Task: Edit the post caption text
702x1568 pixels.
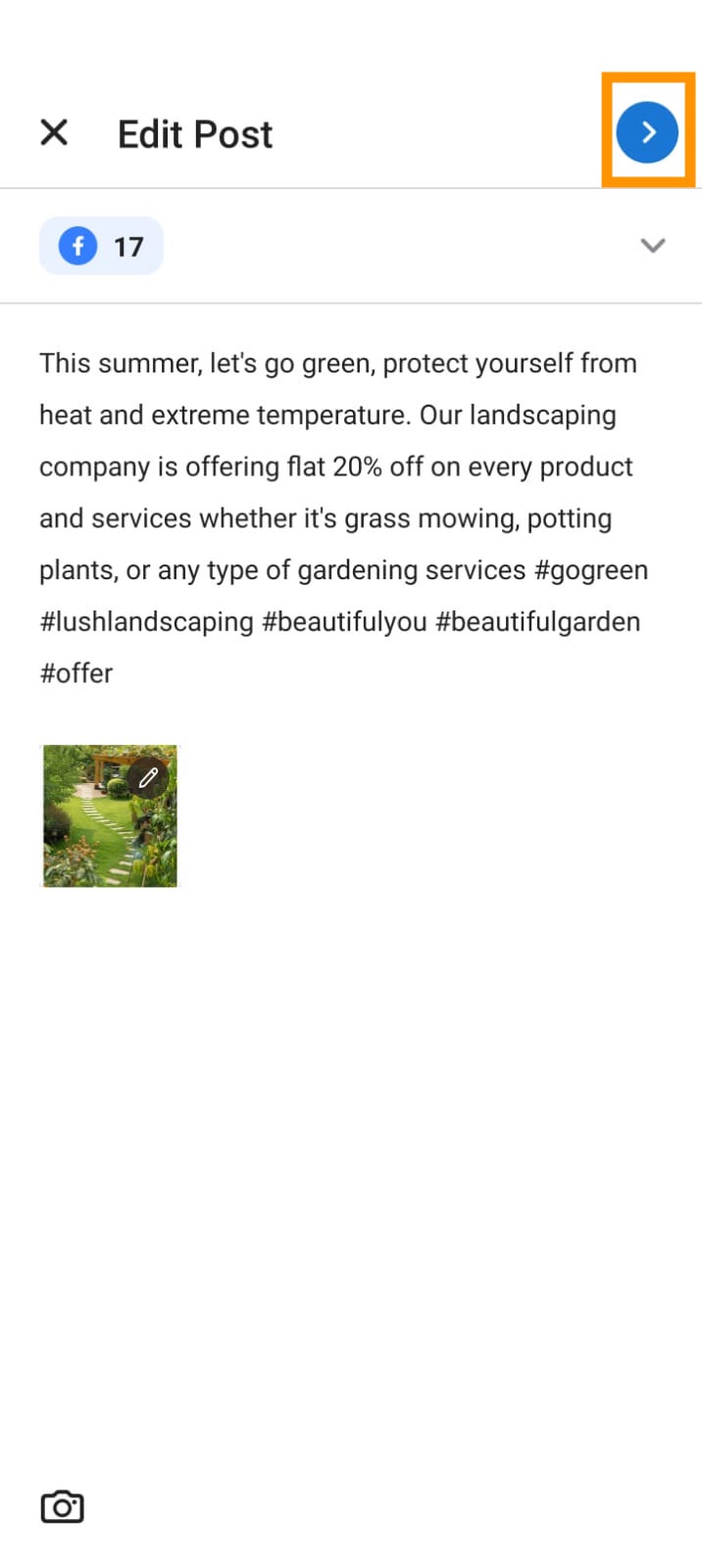Action: [x=343, y=517]
